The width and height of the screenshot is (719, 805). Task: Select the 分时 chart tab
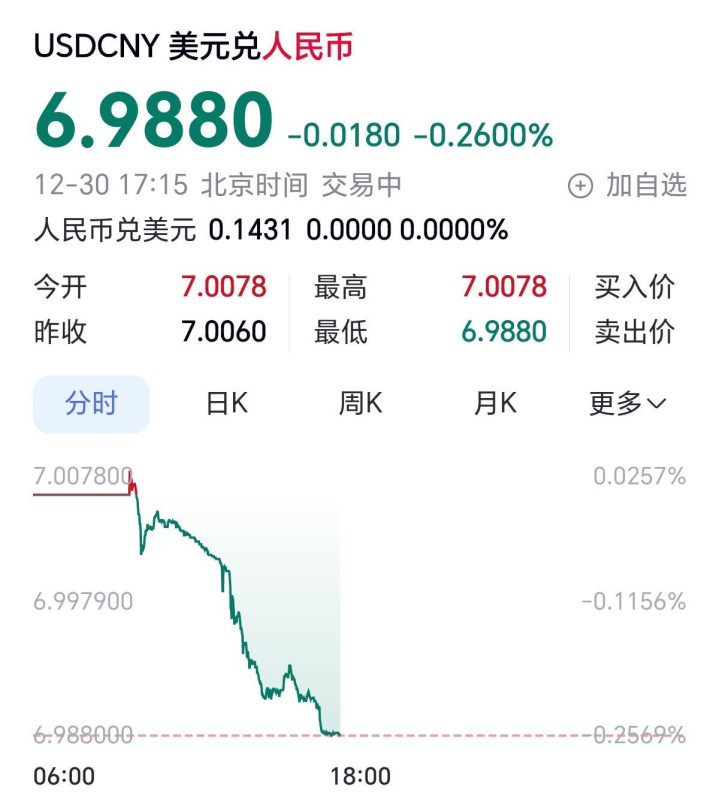tap(91, 404)
